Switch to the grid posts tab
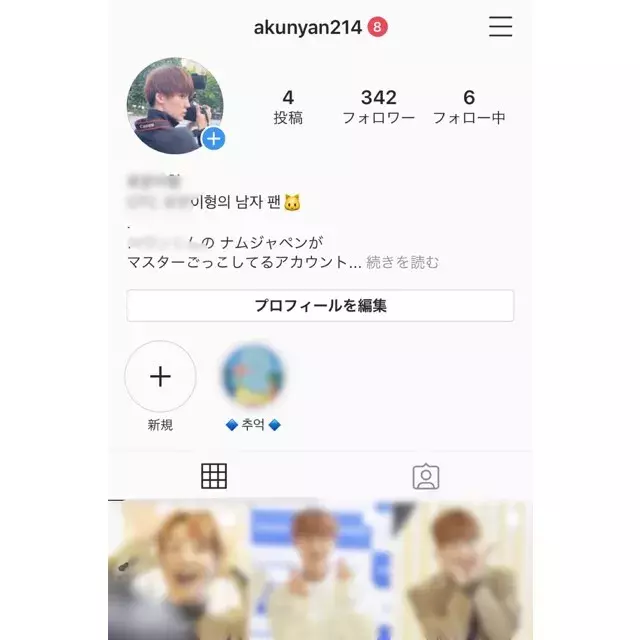Screen dimensions: 640x640 point(214,476)
